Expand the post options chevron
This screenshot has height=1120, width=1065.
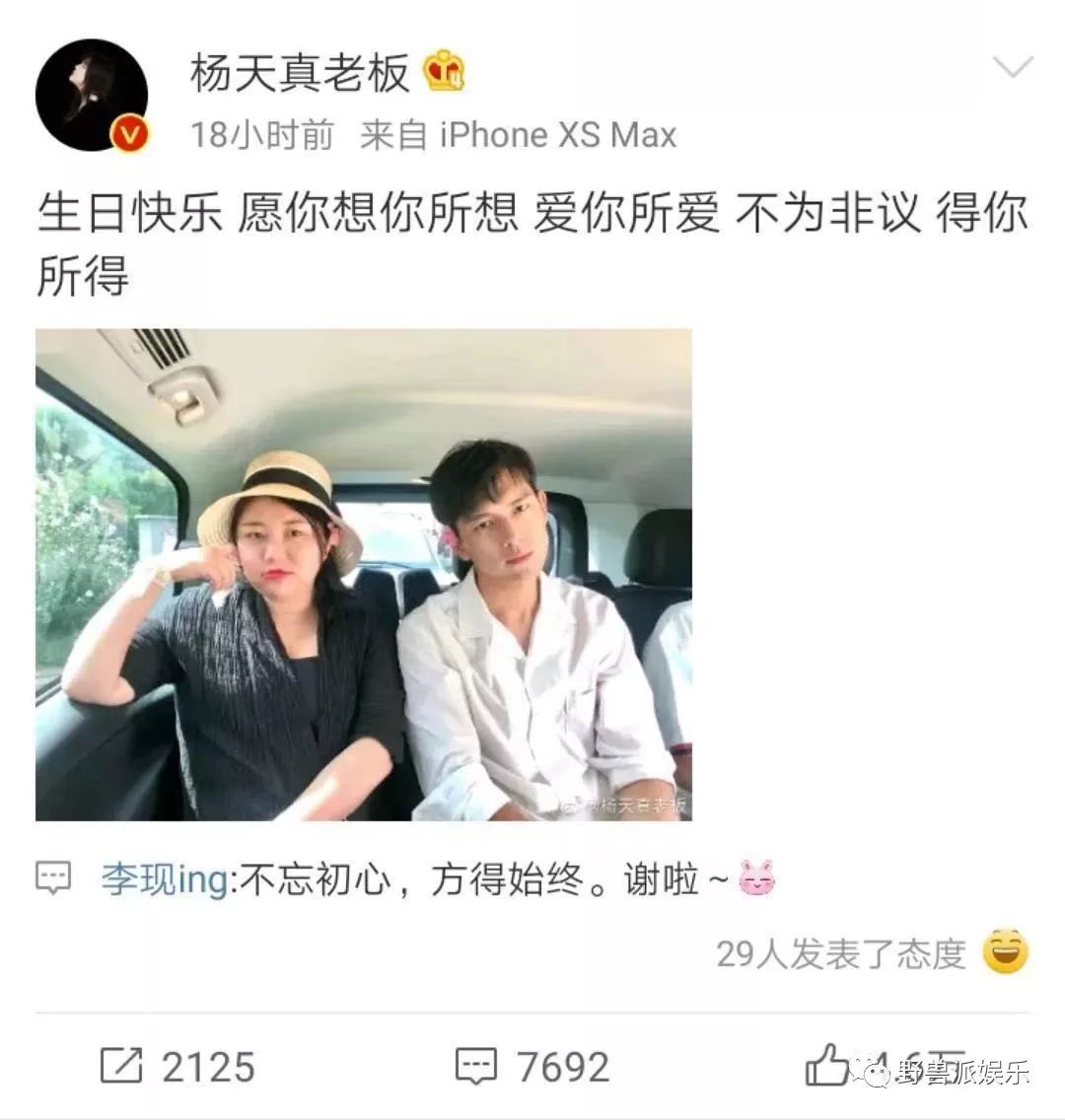[1012, 68]
